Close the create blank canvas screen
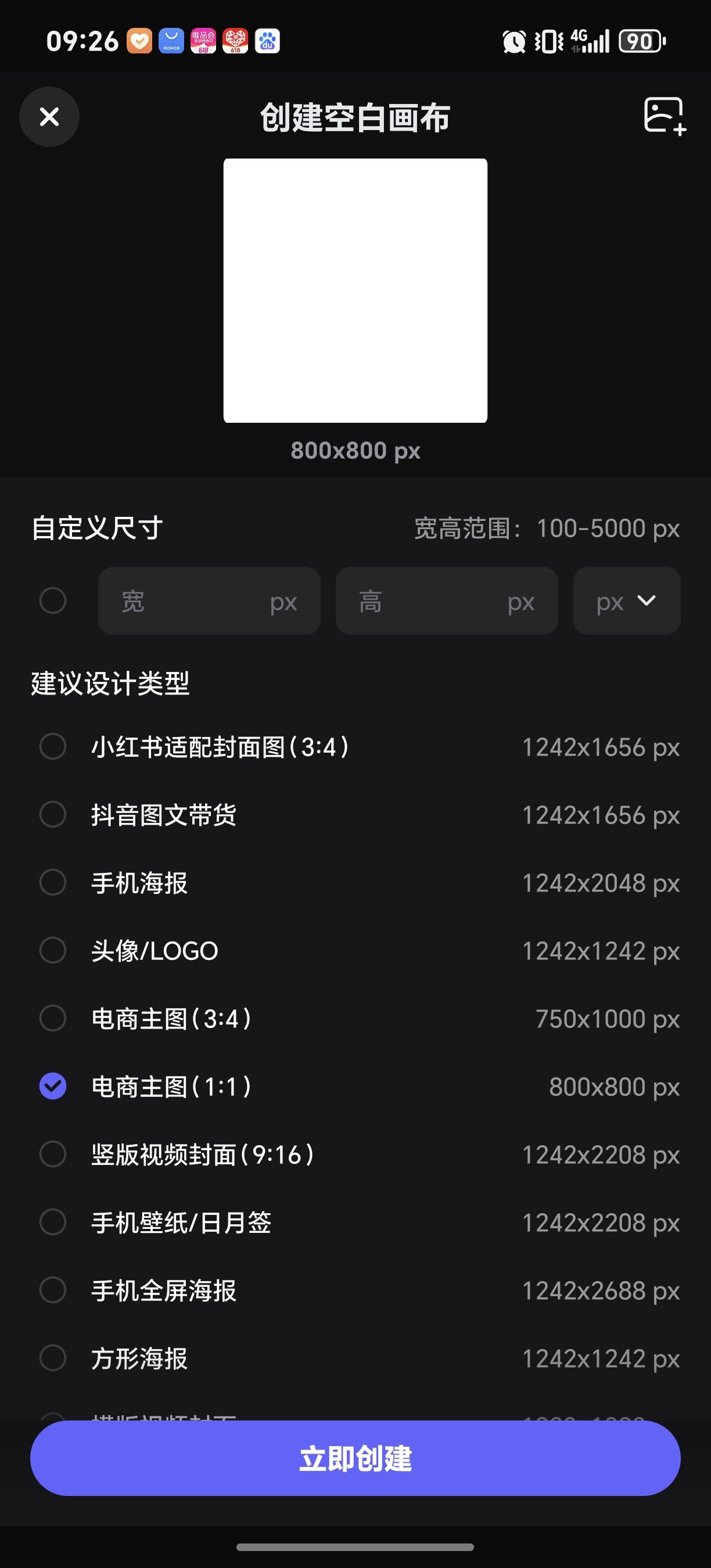The width and height of the screenshot is (711, 1568). point(49,116)
